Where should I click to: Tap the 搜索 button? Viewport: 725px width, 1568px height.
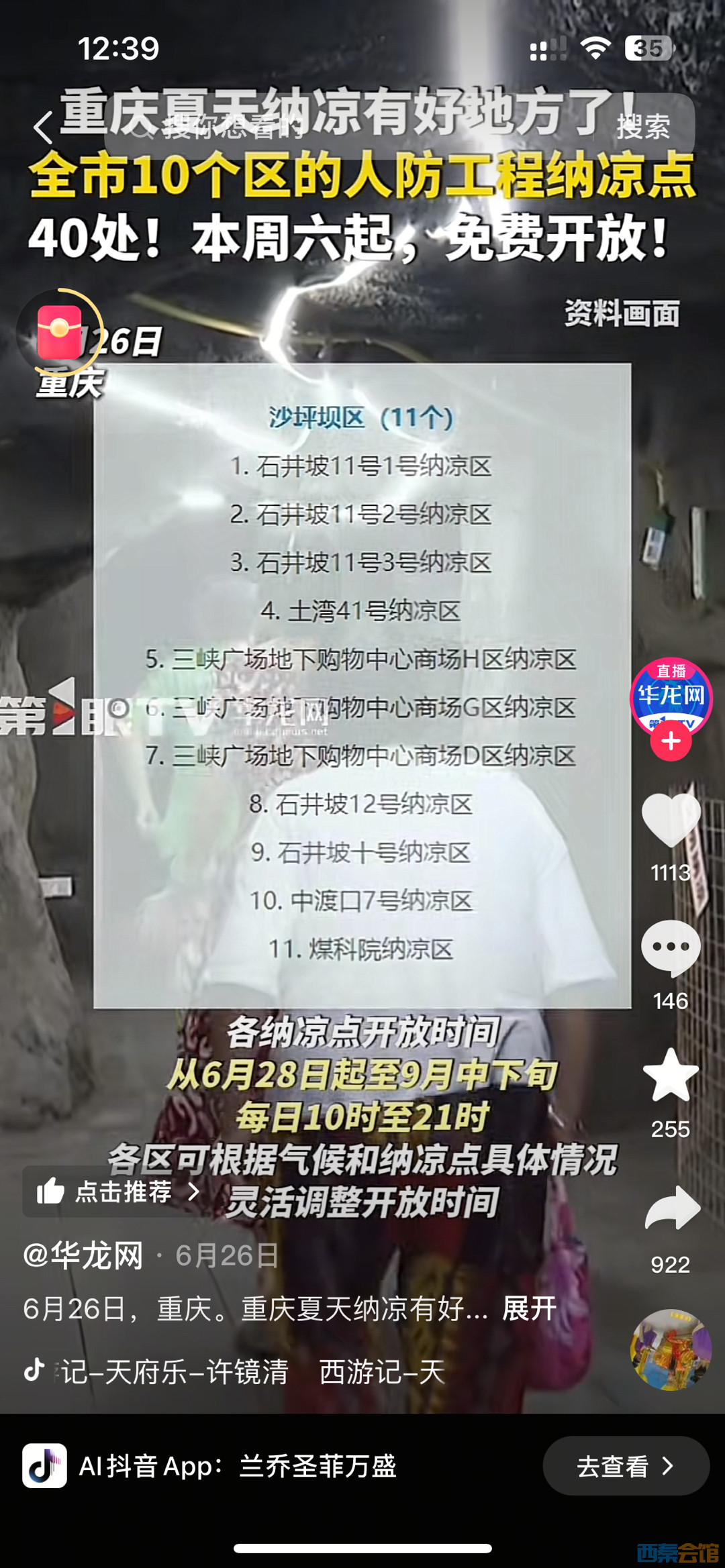tap(642, 126)
